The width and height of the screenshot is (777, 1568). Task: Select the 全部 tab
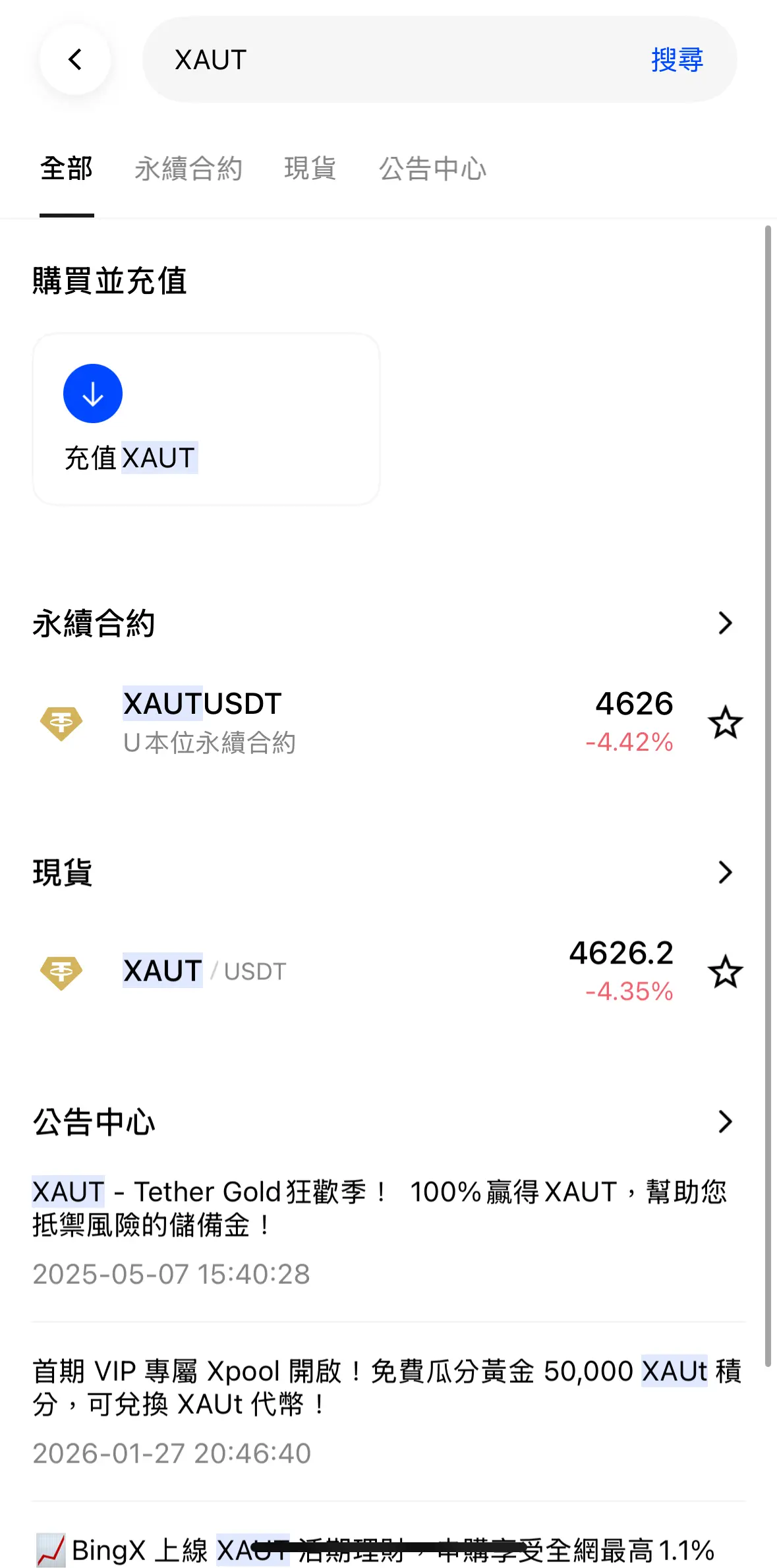pyautogui.click(x=67, y=169)
